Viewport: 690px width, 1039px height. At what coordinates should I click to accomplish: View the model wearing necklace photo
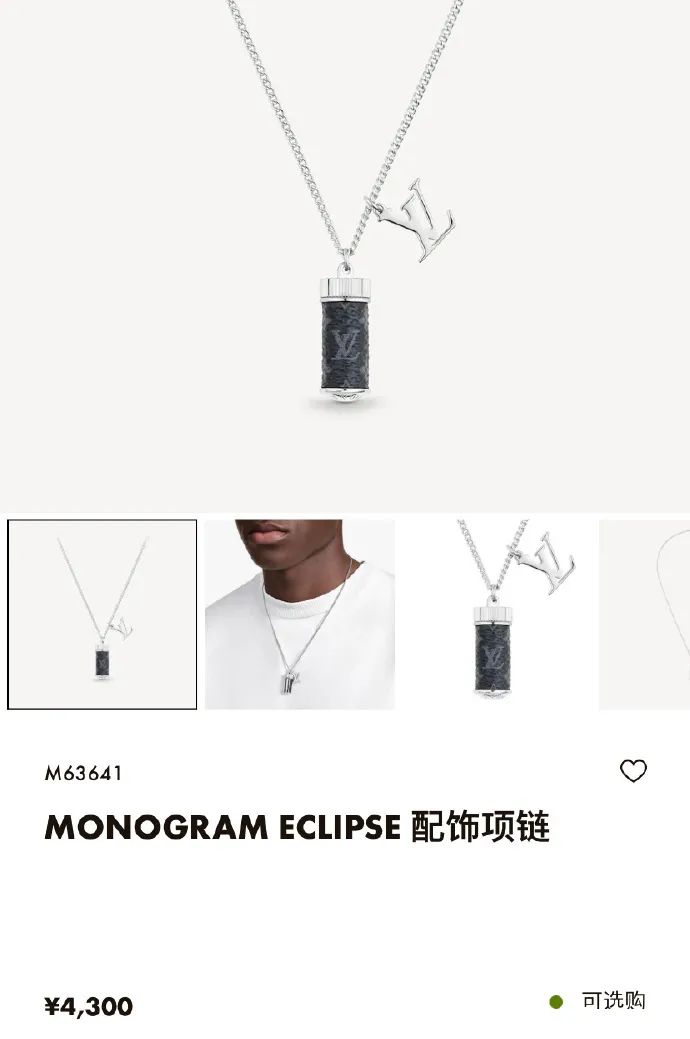click(x=300, y=614)
